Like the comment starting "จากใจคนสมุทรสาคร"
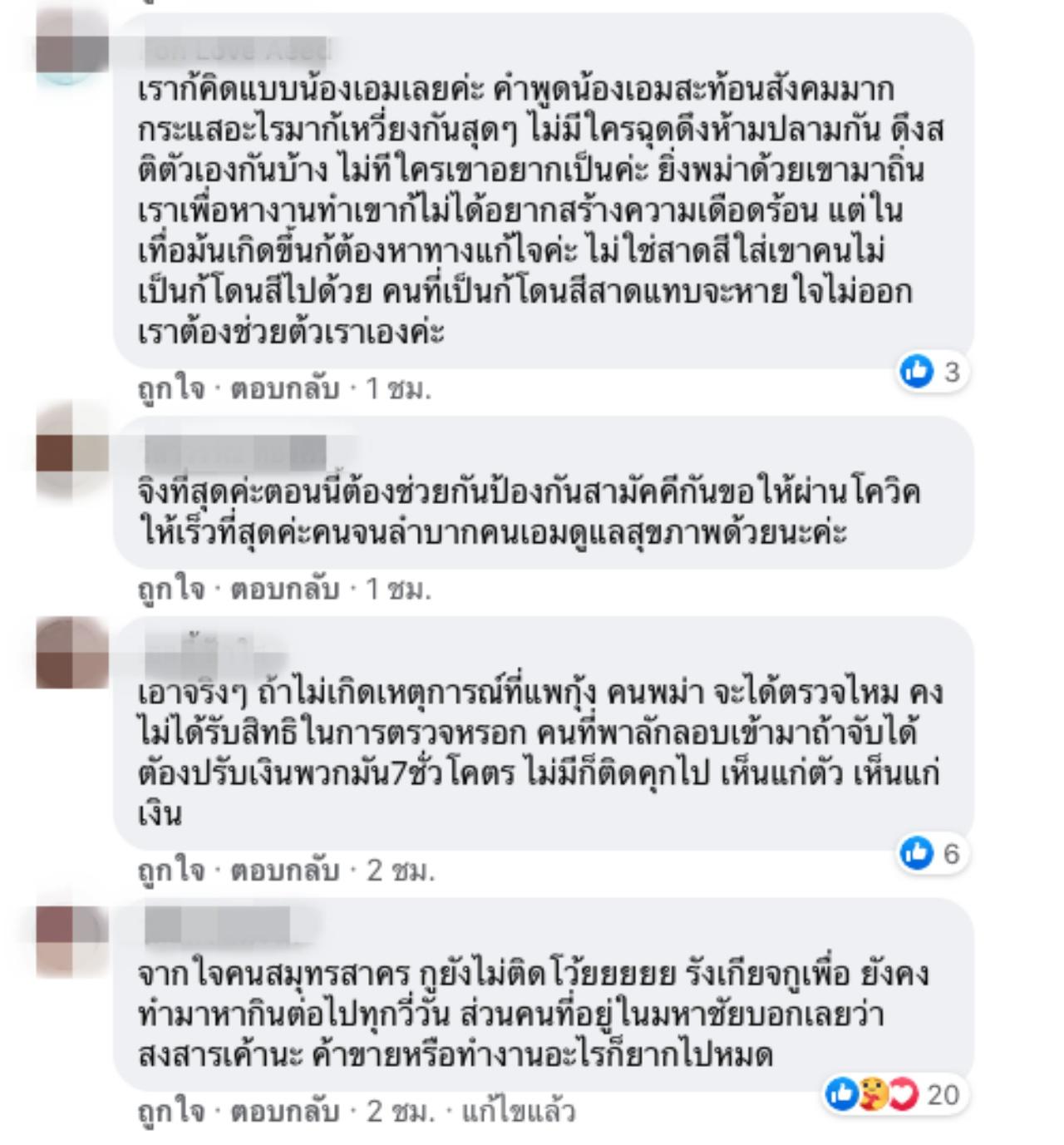 click(x=170, y=1112)
